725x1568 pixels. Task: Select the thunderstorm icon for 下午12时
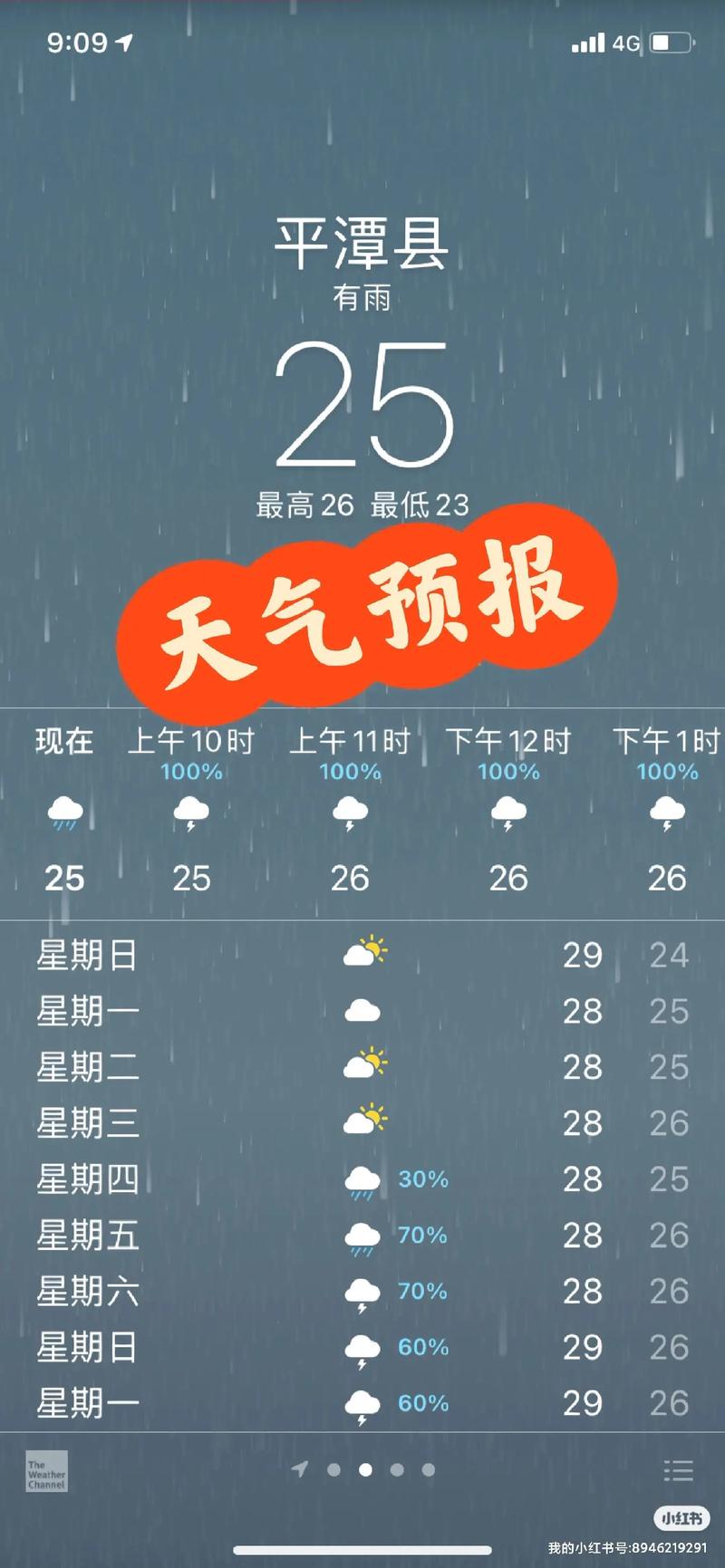[509, 814]
